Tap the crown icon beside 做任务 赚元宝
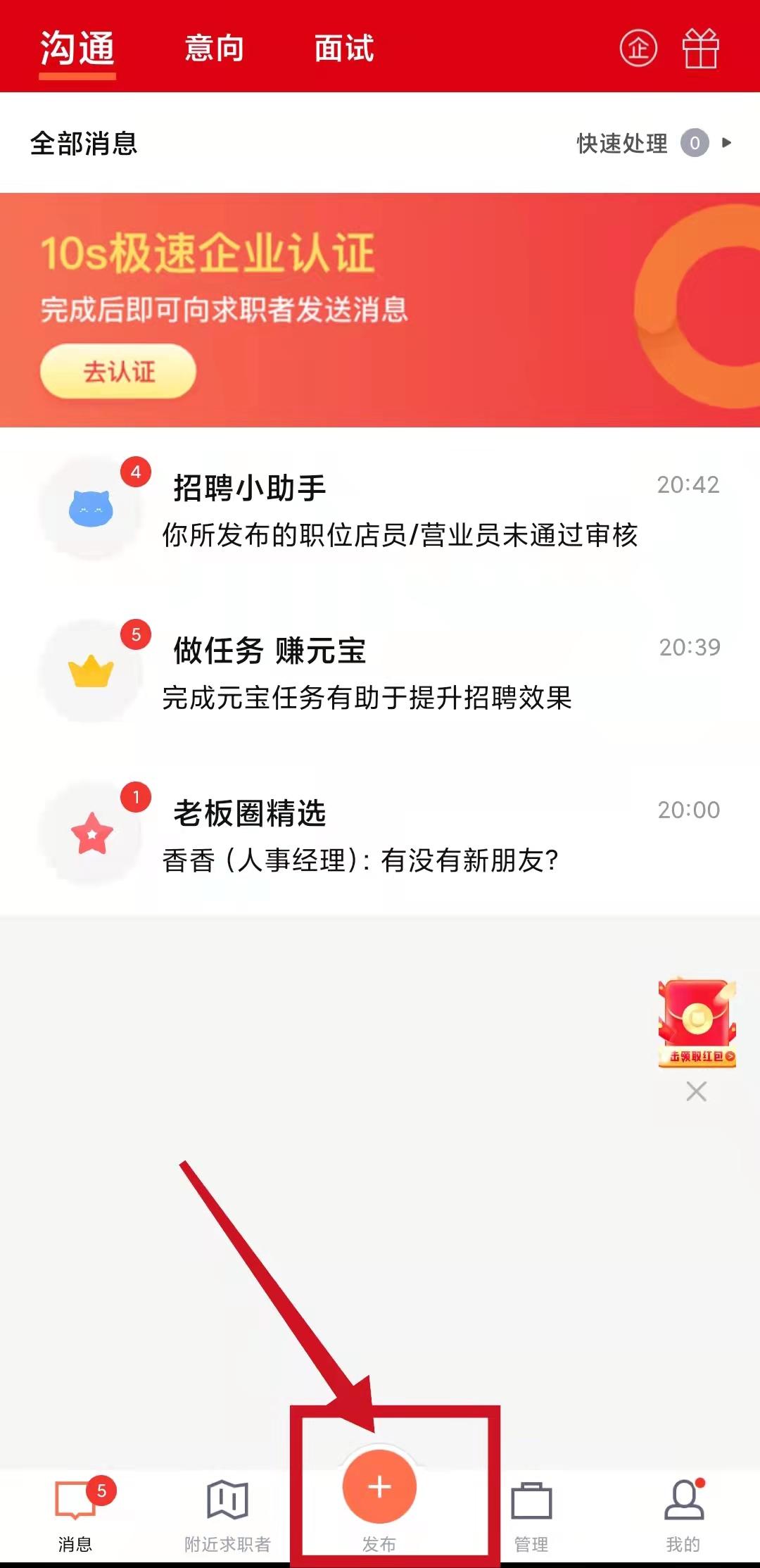 91,672
